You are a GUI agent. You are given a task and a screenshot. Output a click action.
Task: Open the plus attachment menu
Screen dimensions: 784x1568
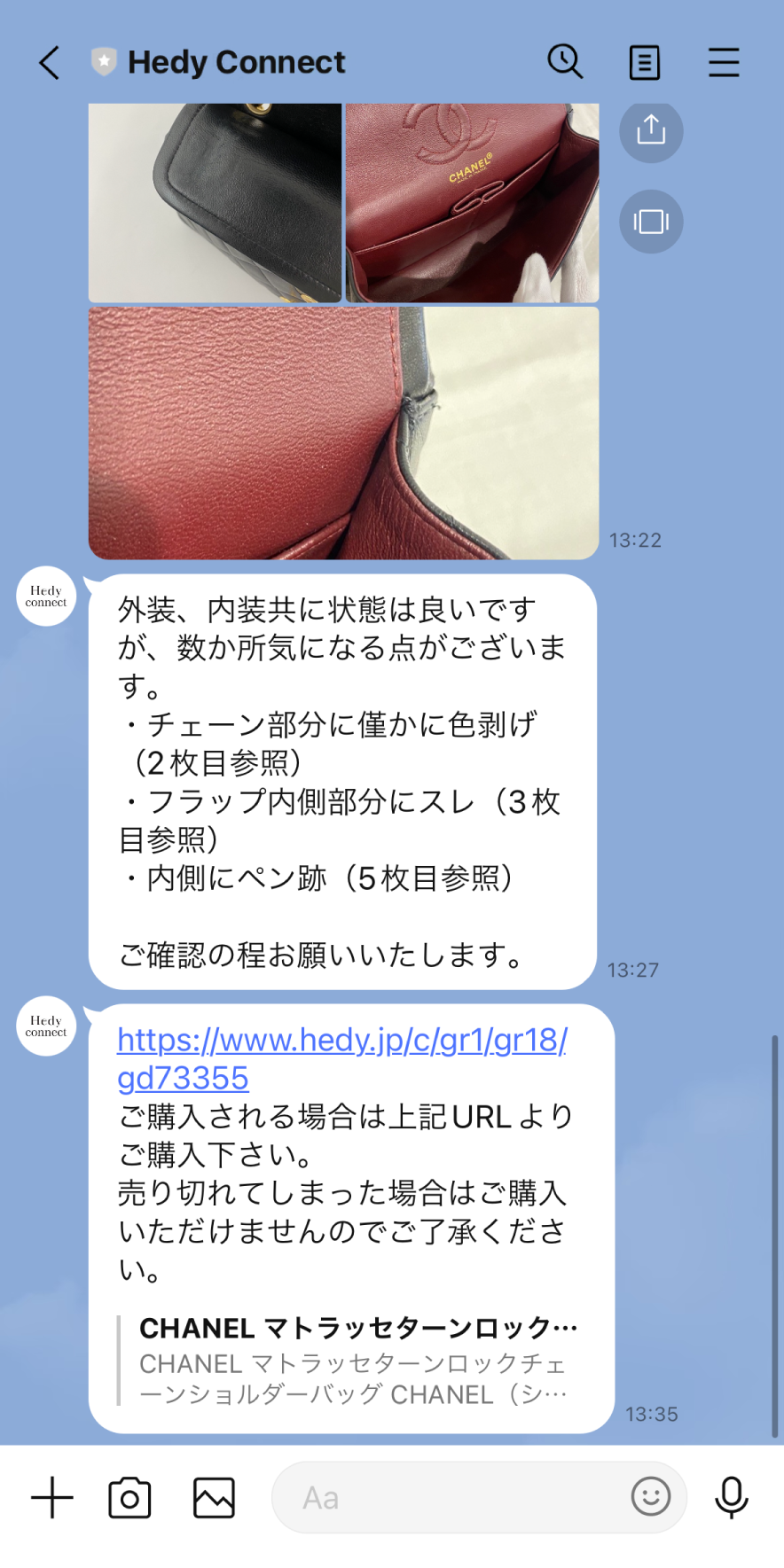point(52,1497)
